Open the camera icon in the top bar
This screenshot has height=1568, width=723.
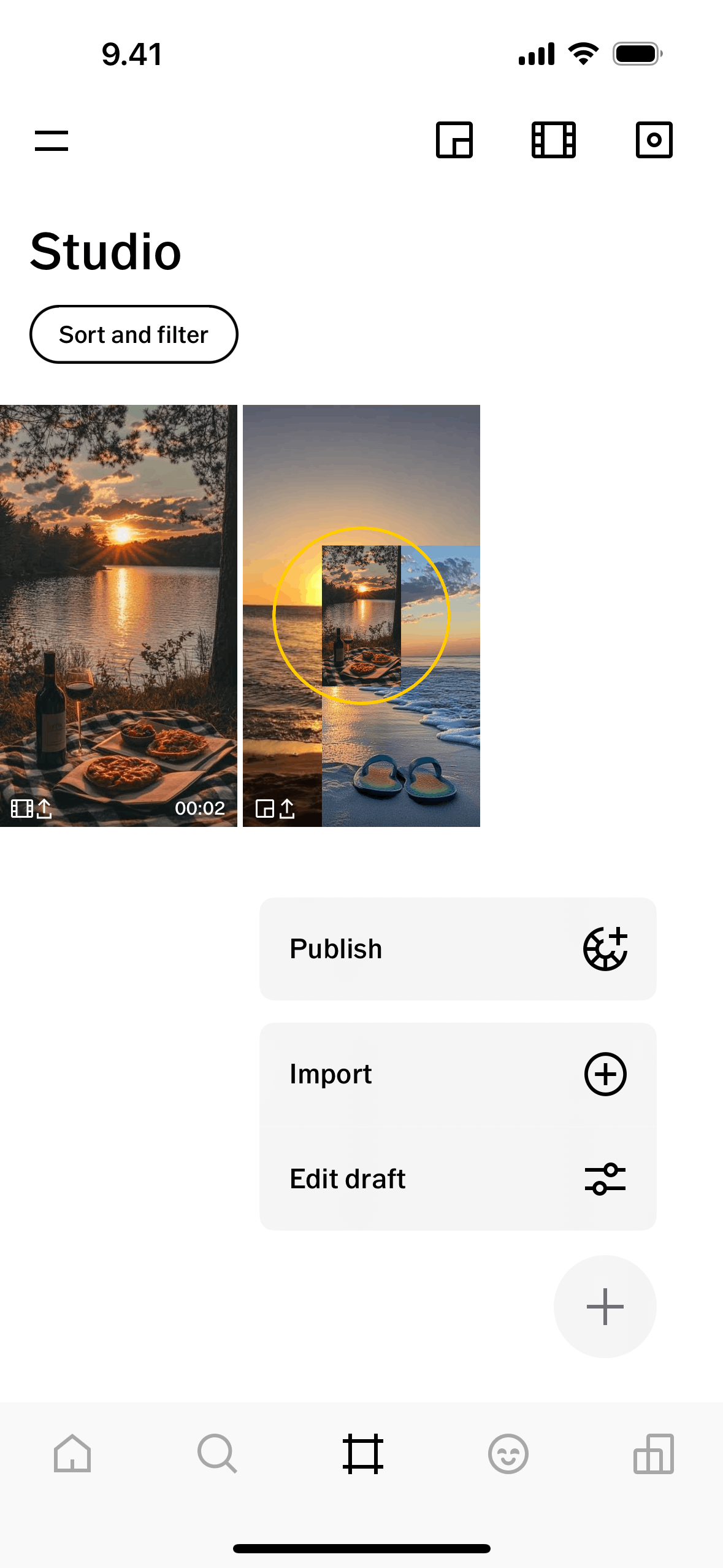[654, 140]
